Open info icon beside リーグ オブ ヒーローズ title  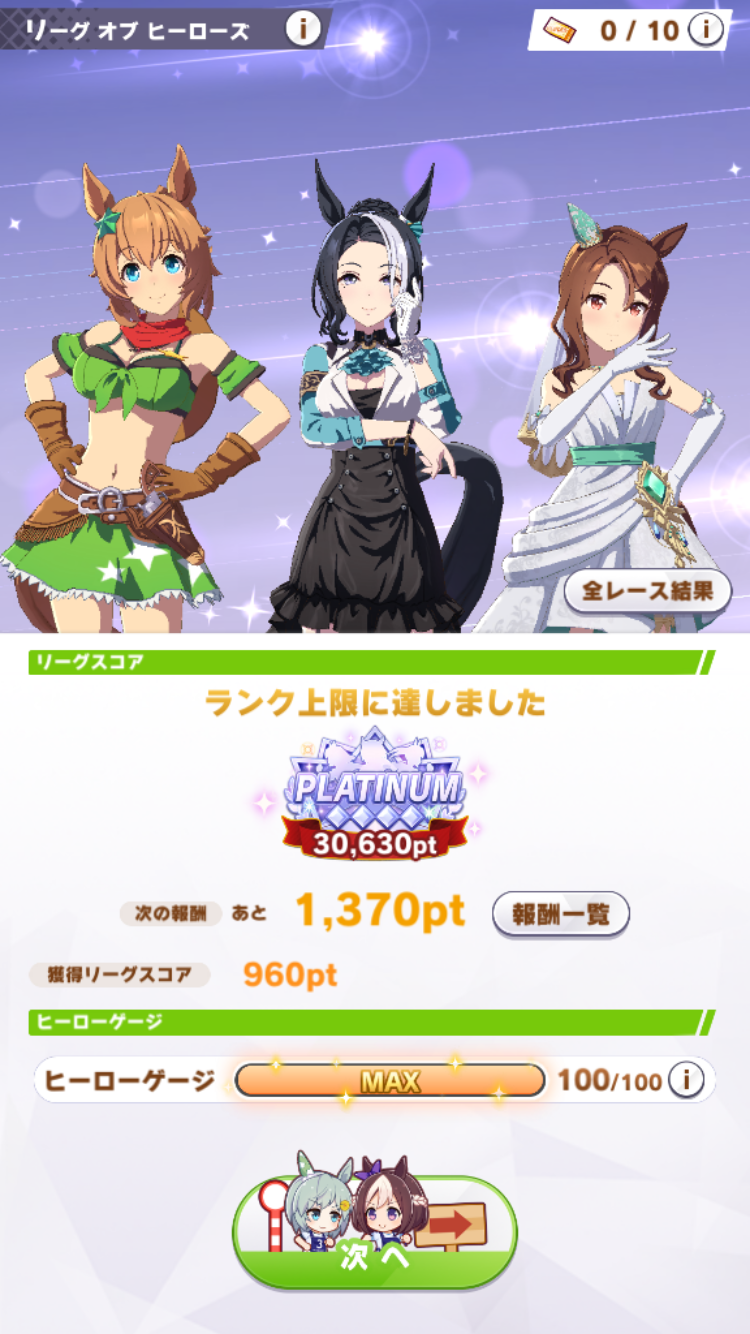[302, 28]
